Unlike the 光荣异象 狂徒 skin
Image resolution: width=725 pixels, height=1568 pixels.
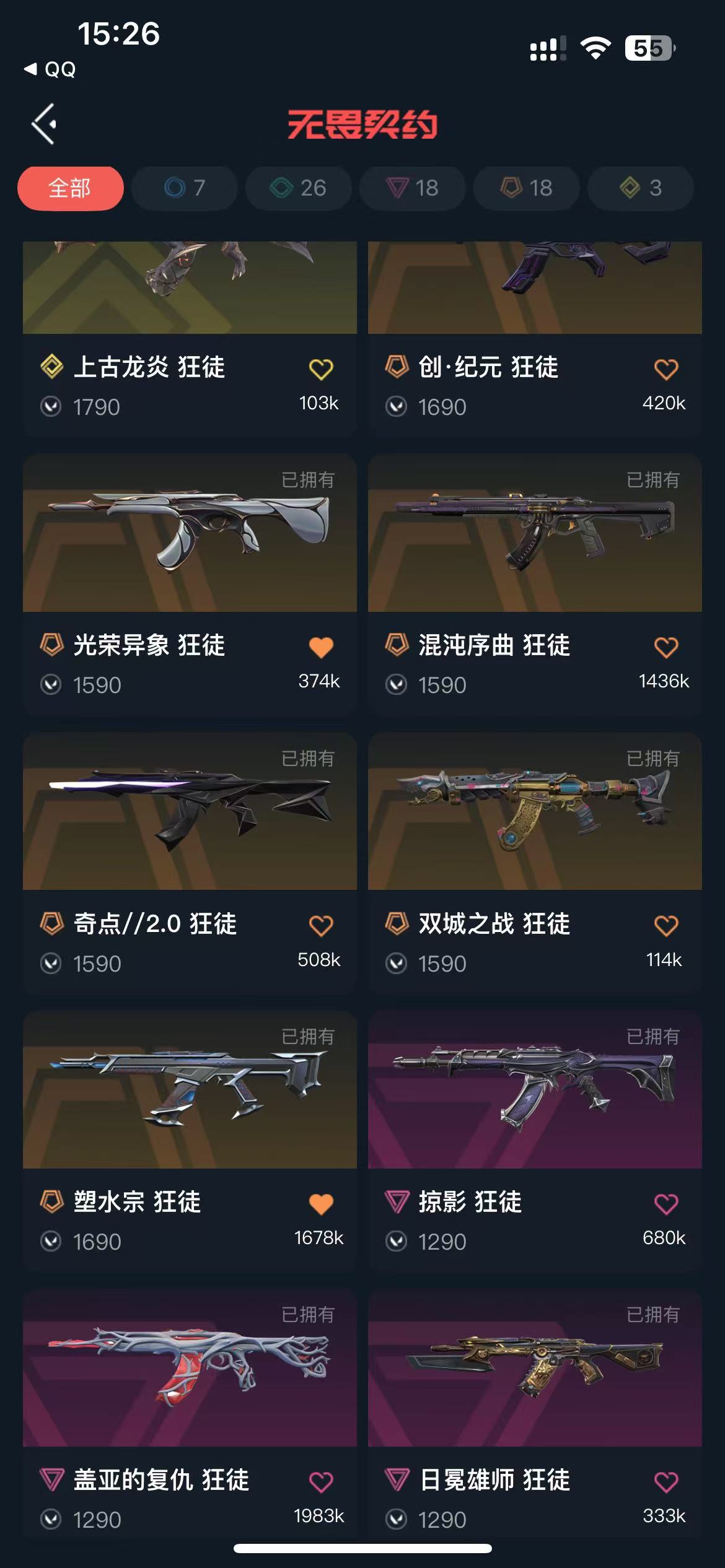pos(321,647)
